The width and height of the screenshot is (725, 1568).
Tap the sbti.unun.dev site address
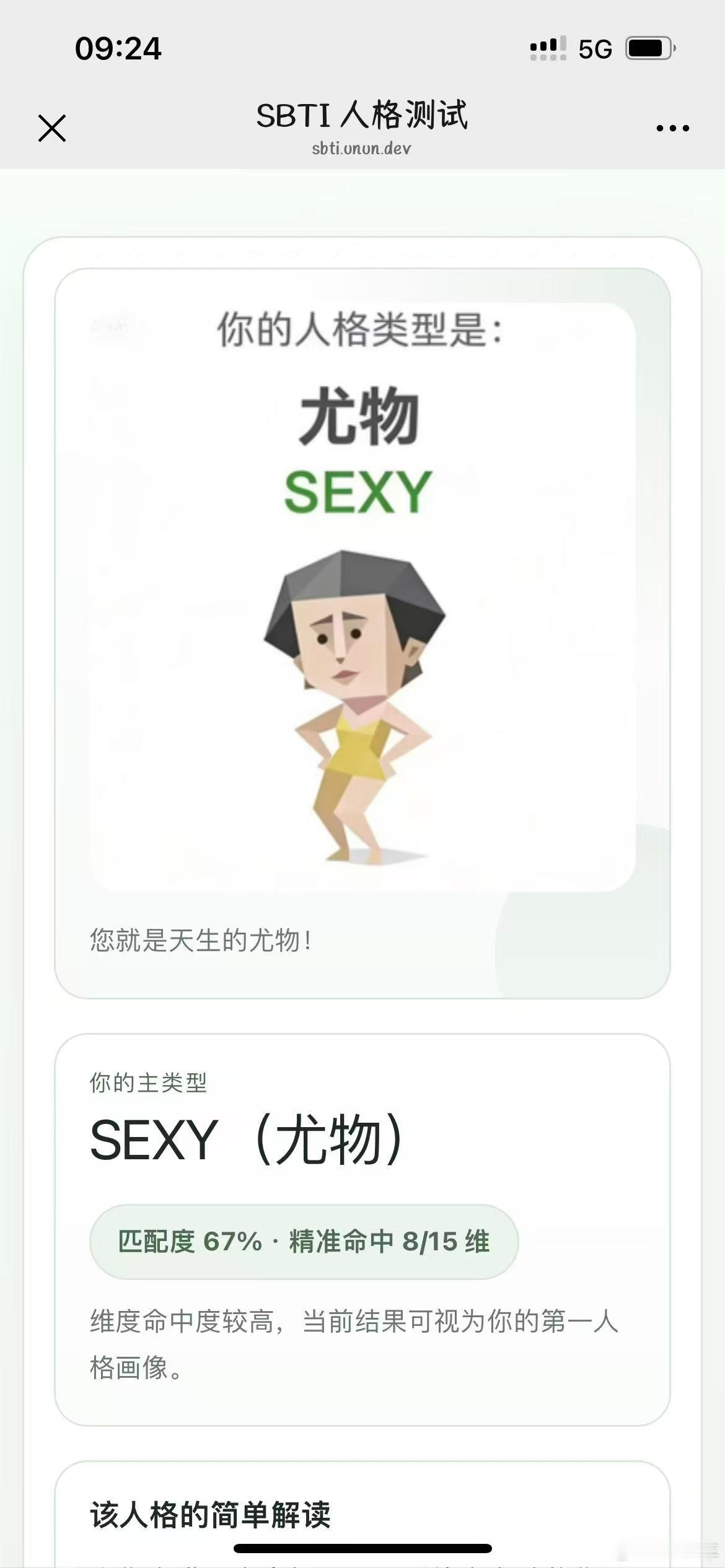pos(362,149)
